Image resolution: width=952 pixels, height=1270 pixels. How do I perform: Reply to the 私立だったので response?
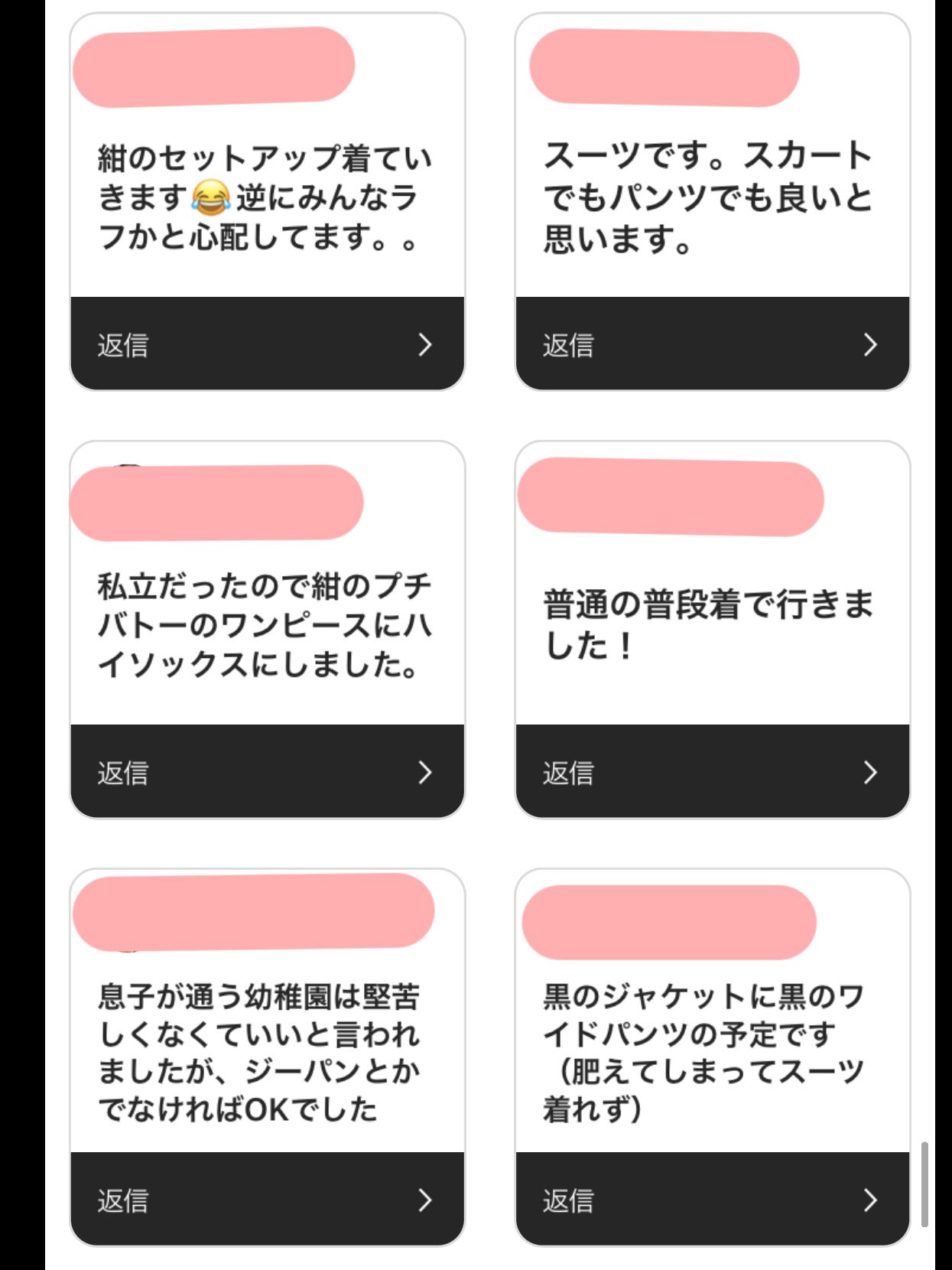[267, 772]
